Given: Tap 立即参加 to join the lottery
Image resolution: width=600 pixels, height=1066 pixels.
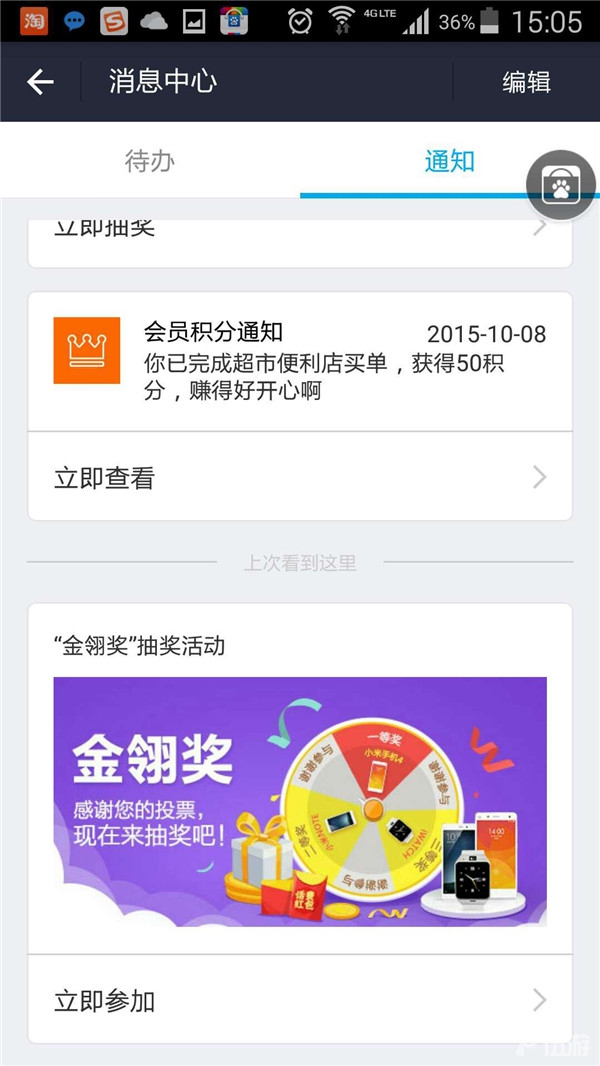Looking at the screenshot, I should pyautogui.click(x=300, y=1000).
